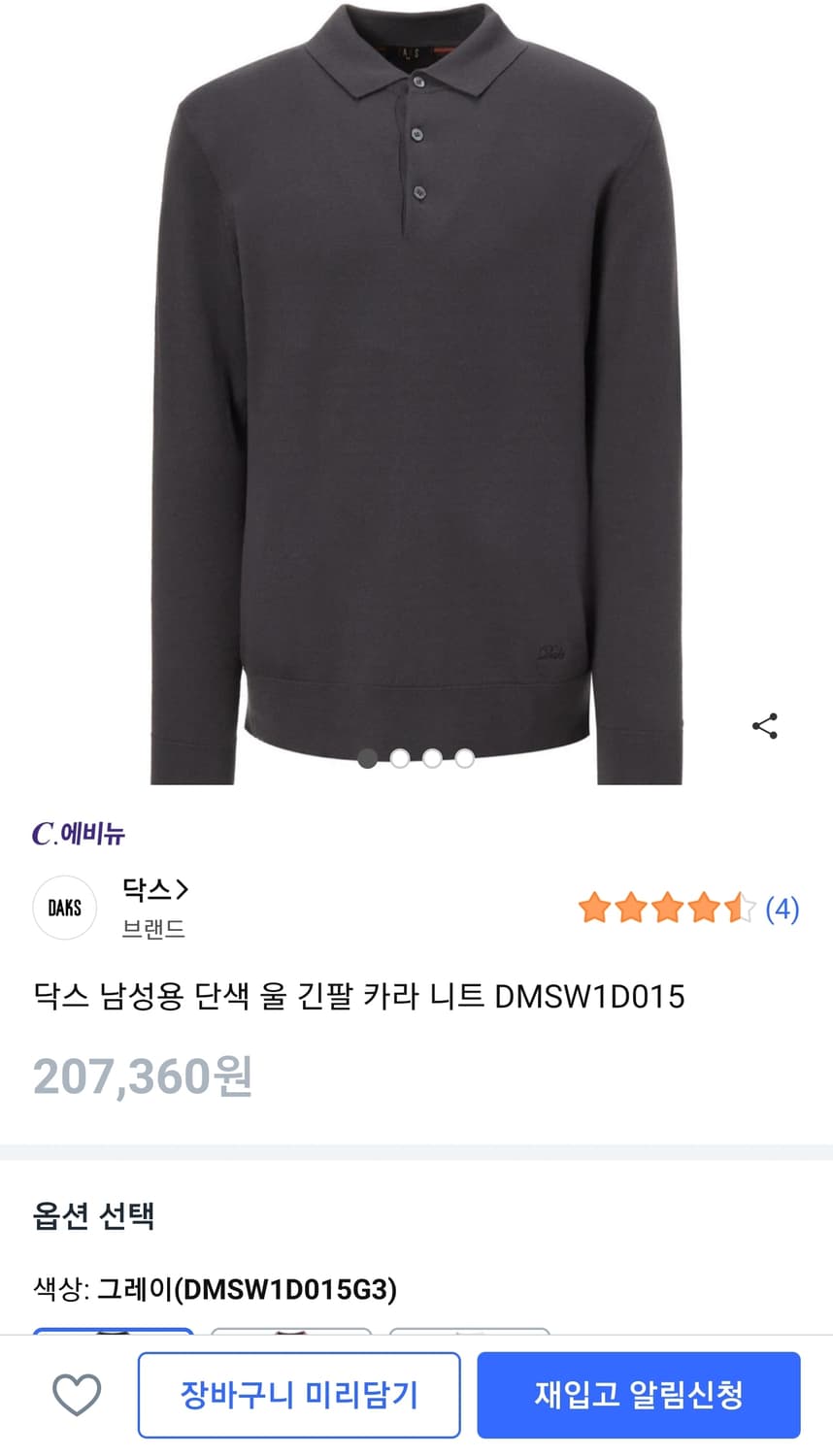Select the fourth image carousel dot
Image resolution: width=833 pixels, height=1456 pixels.
point(464,758)
